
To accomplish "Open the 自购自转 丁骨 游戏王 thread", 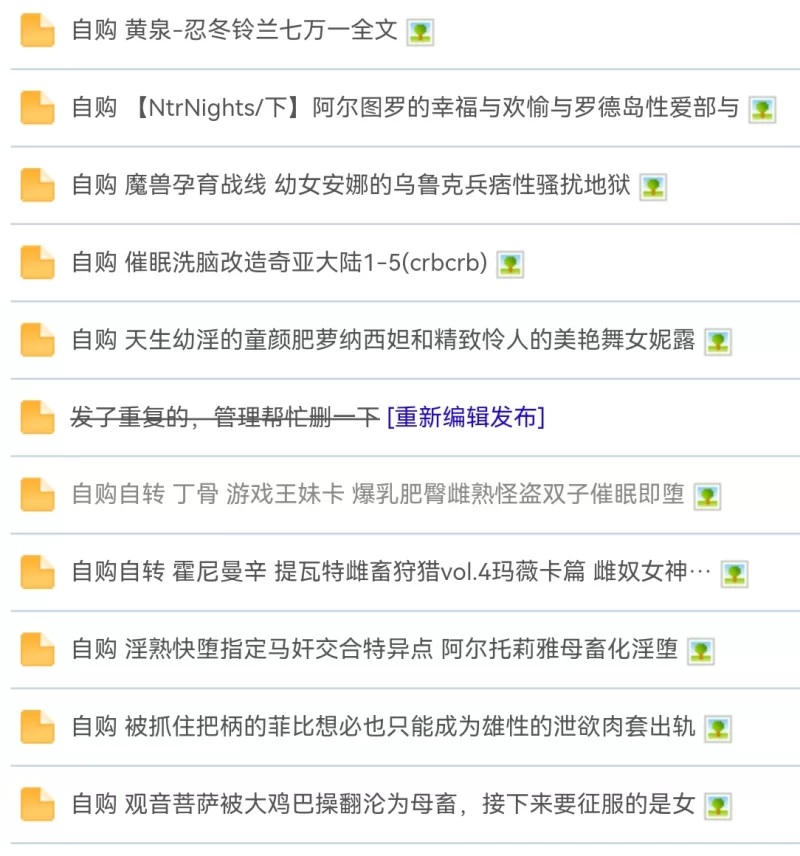I will pyautogui.click(x=378, y=494).
